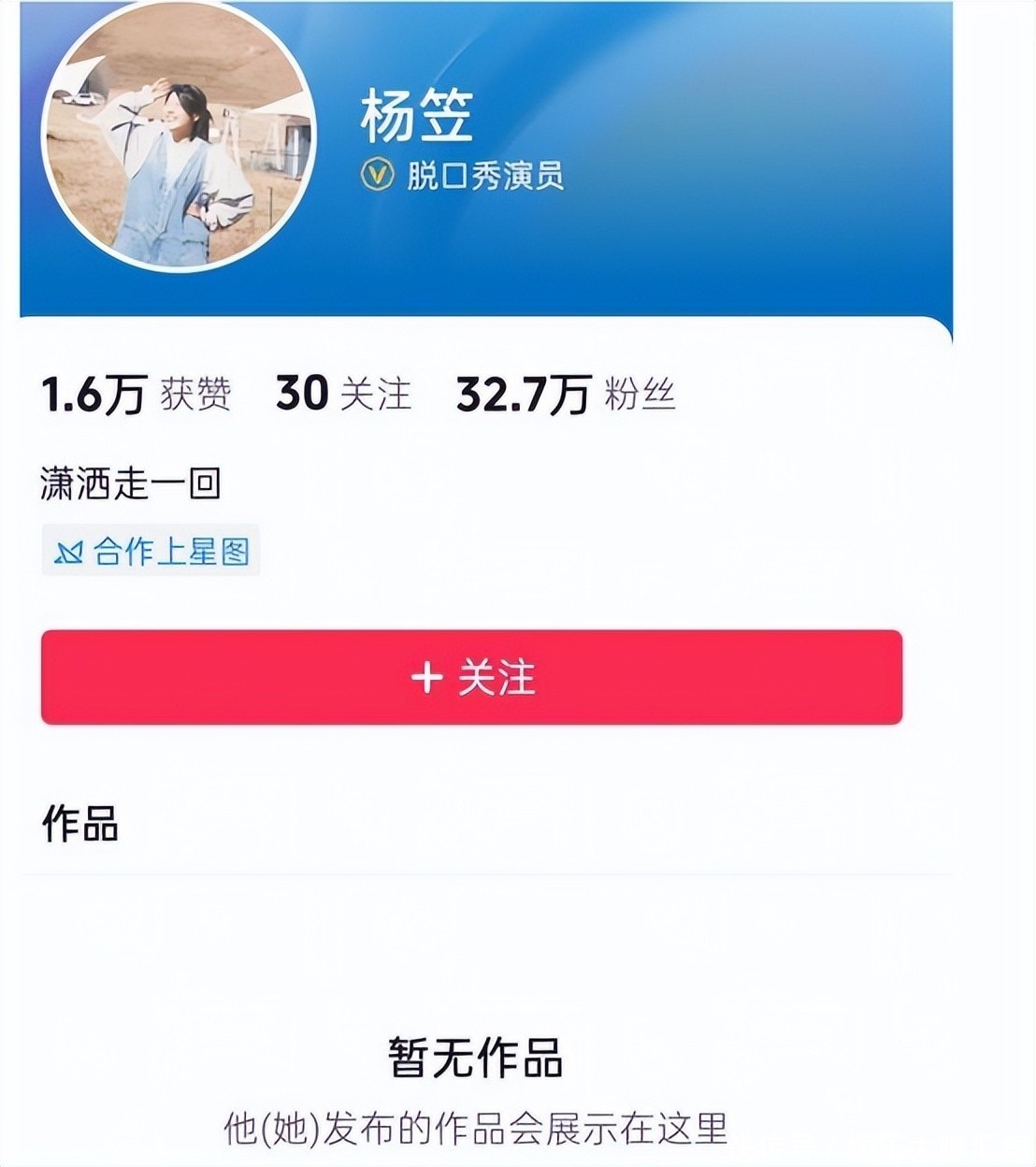The width and height of the screenshot is (1036, 1167).
Task: Follow 杨笠 with the red 关注 button
Action: pyautogui.click(x=471, y=677)
